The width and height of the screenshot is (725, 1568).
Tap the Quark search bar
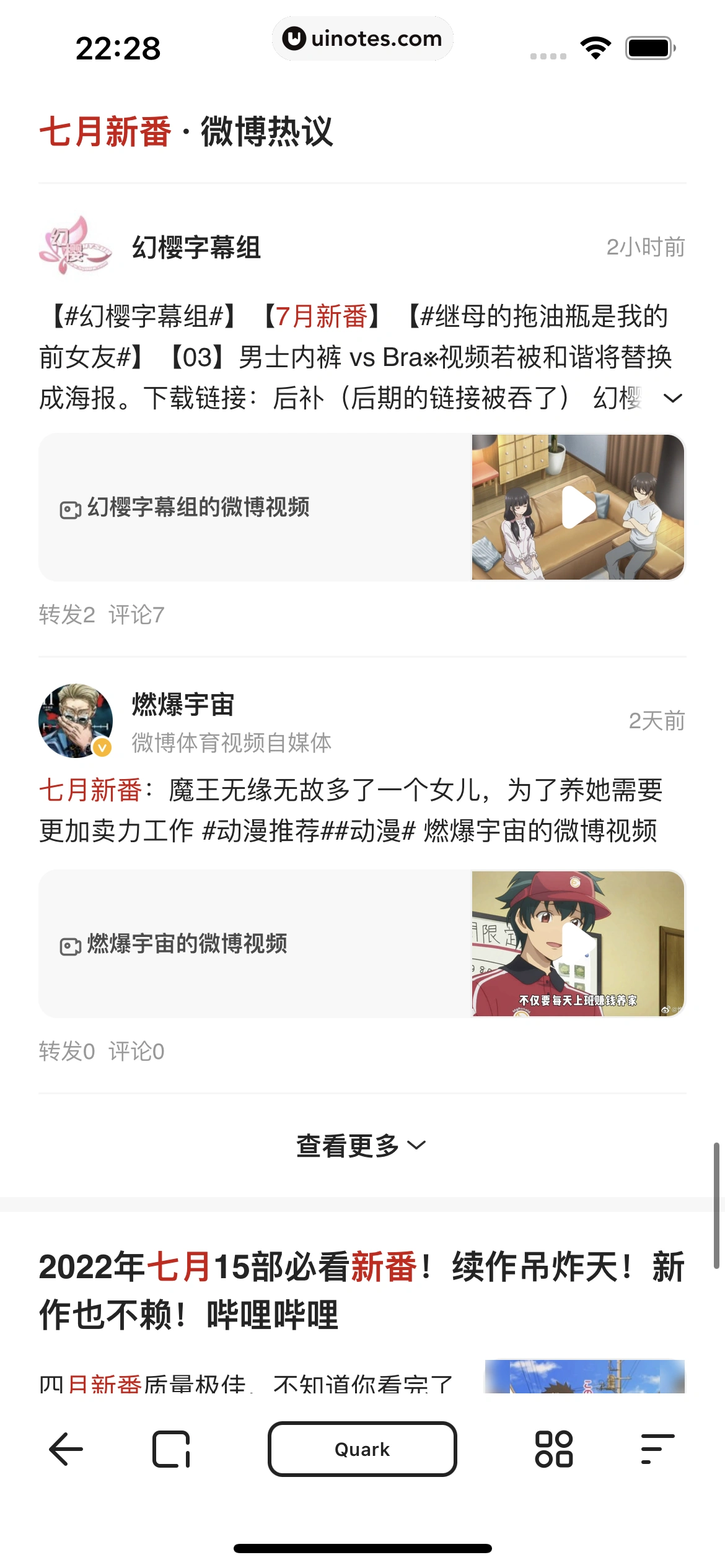361,1448
